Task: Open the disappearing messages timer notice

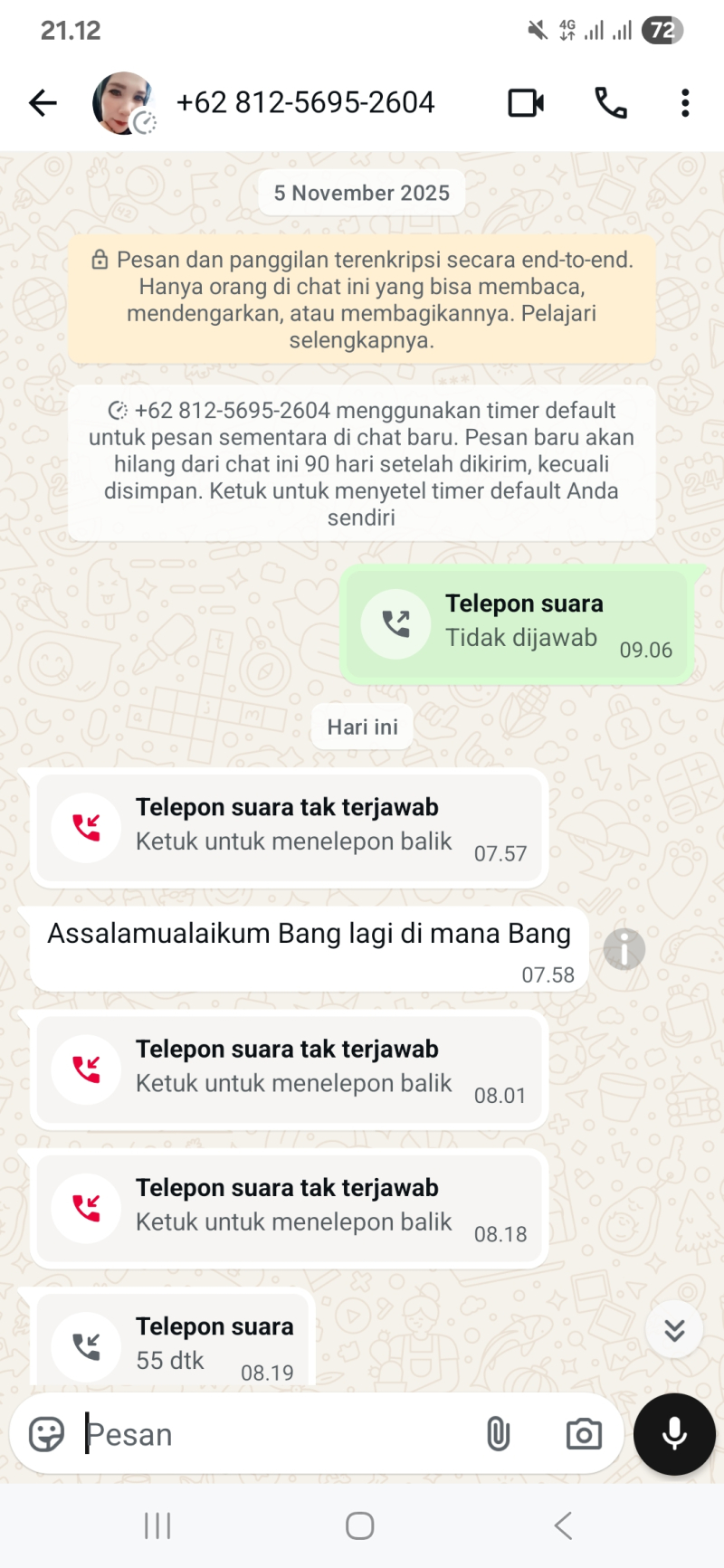Action: coord(362,463)
